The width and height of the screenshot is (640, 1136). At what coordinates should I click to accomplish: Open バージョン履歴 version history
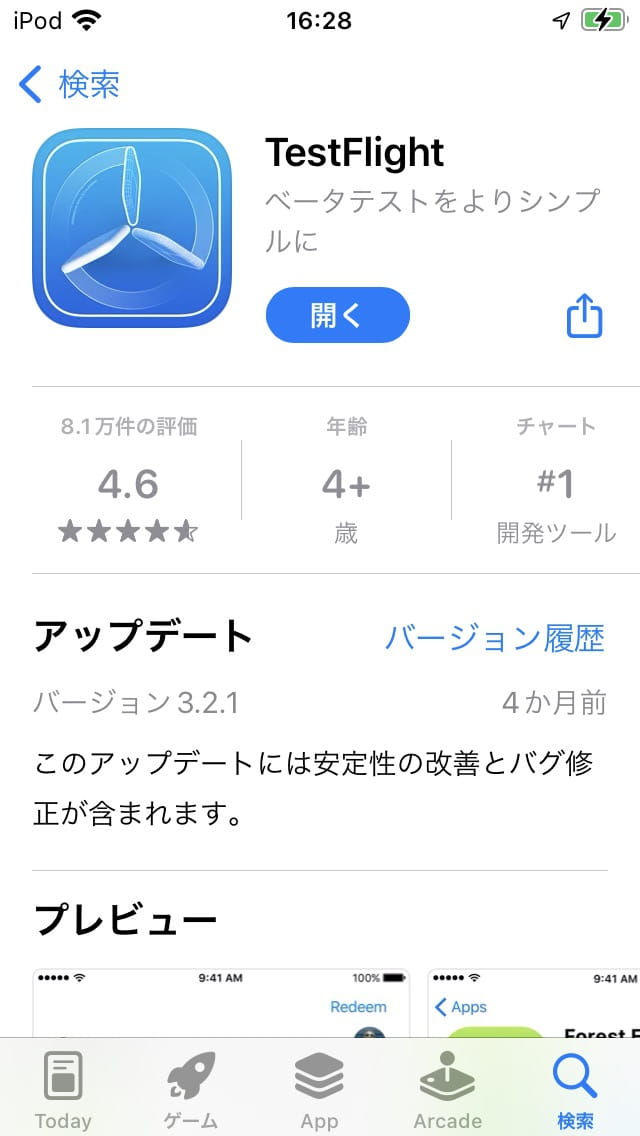[495, 637]
